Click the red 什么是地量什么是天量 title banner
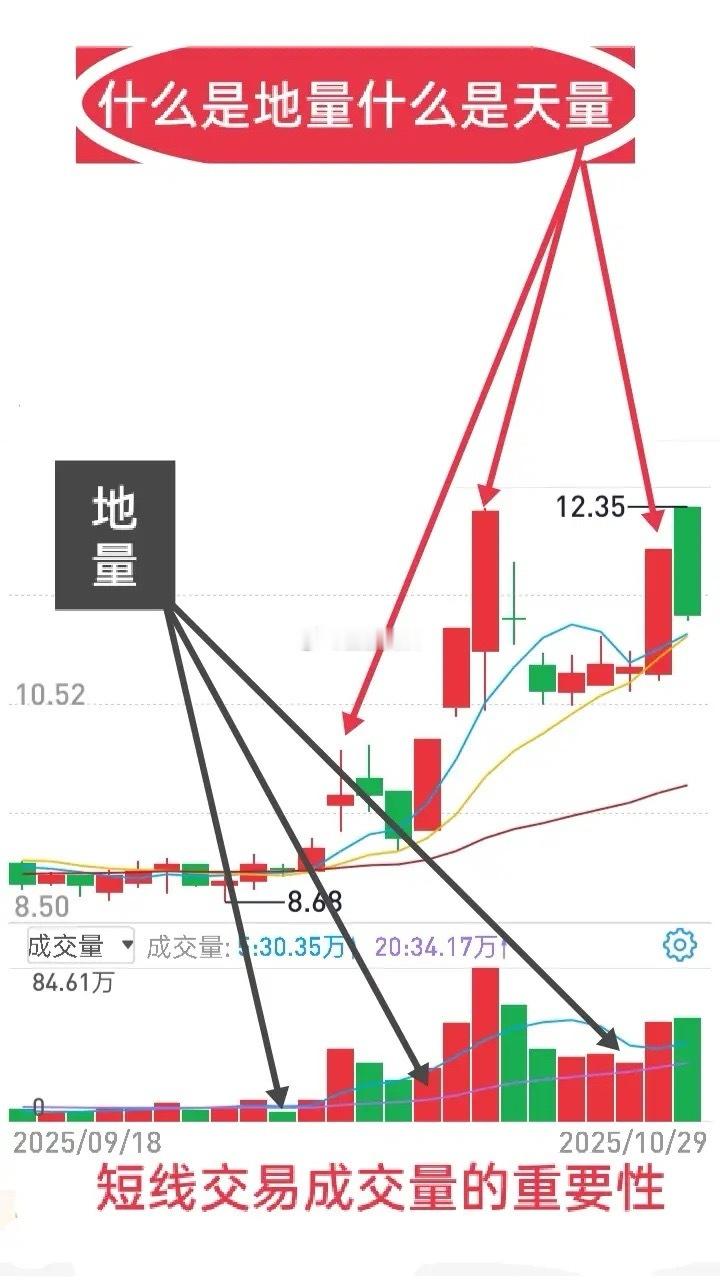Image resolution: width=720 pixels, height=1280 pixels. 360,103
